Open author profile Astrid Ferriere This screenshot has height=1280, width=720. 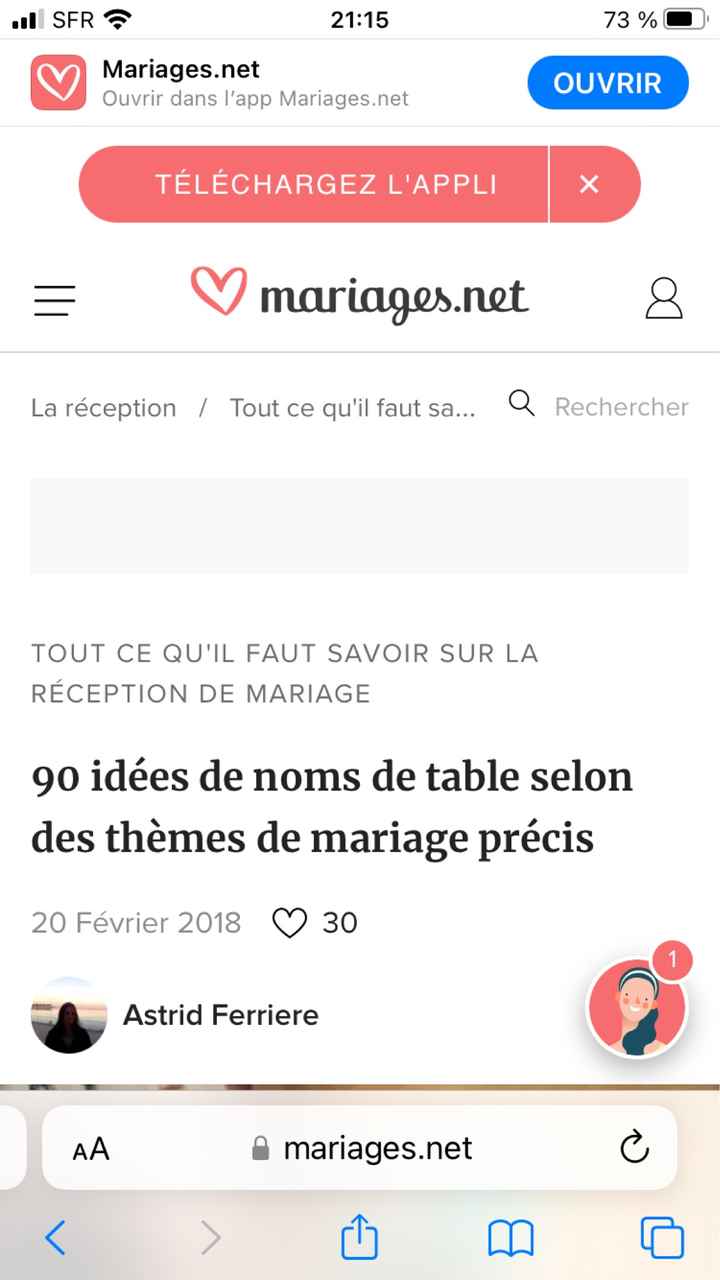click(219, 1015)
